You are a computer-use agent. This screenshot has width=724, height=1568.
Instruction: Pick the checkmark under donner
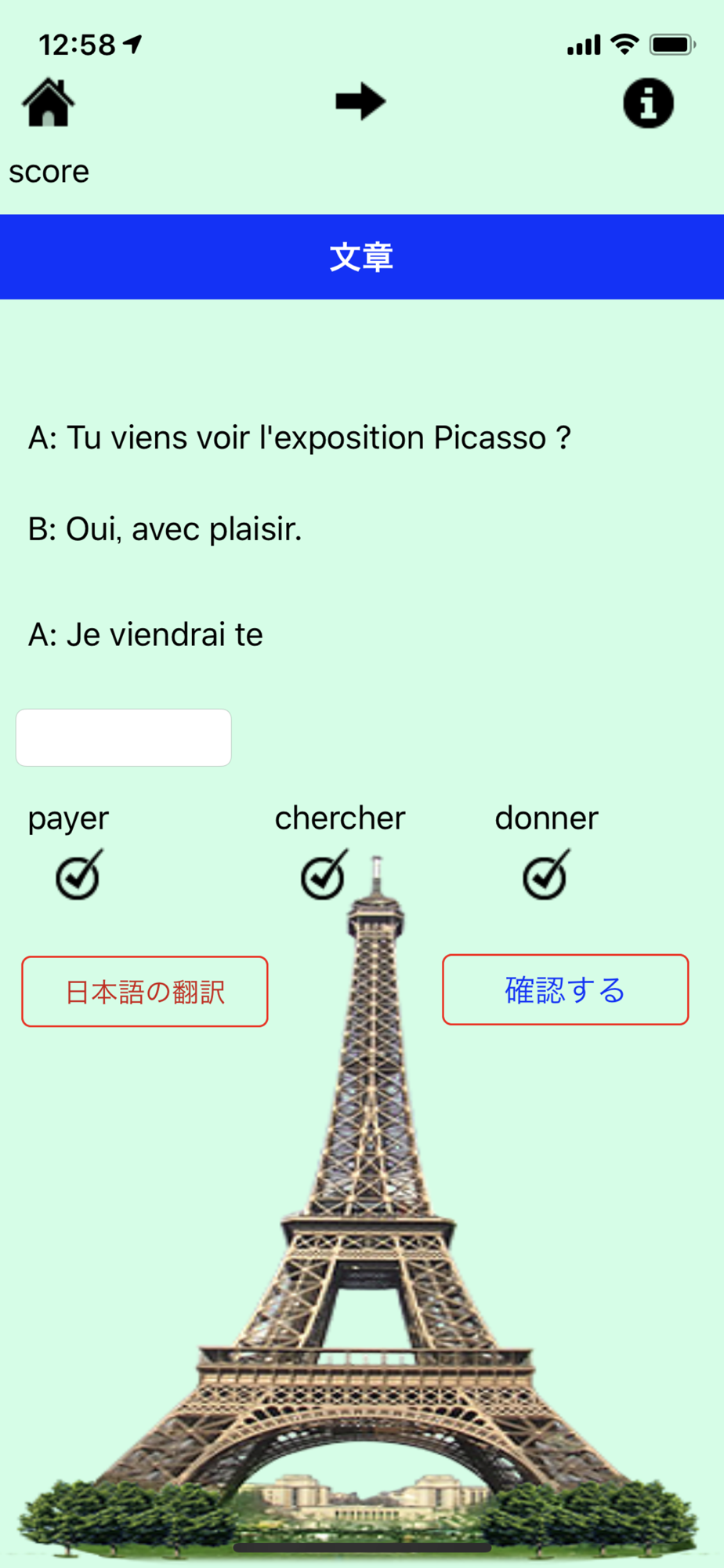(546, 875)
